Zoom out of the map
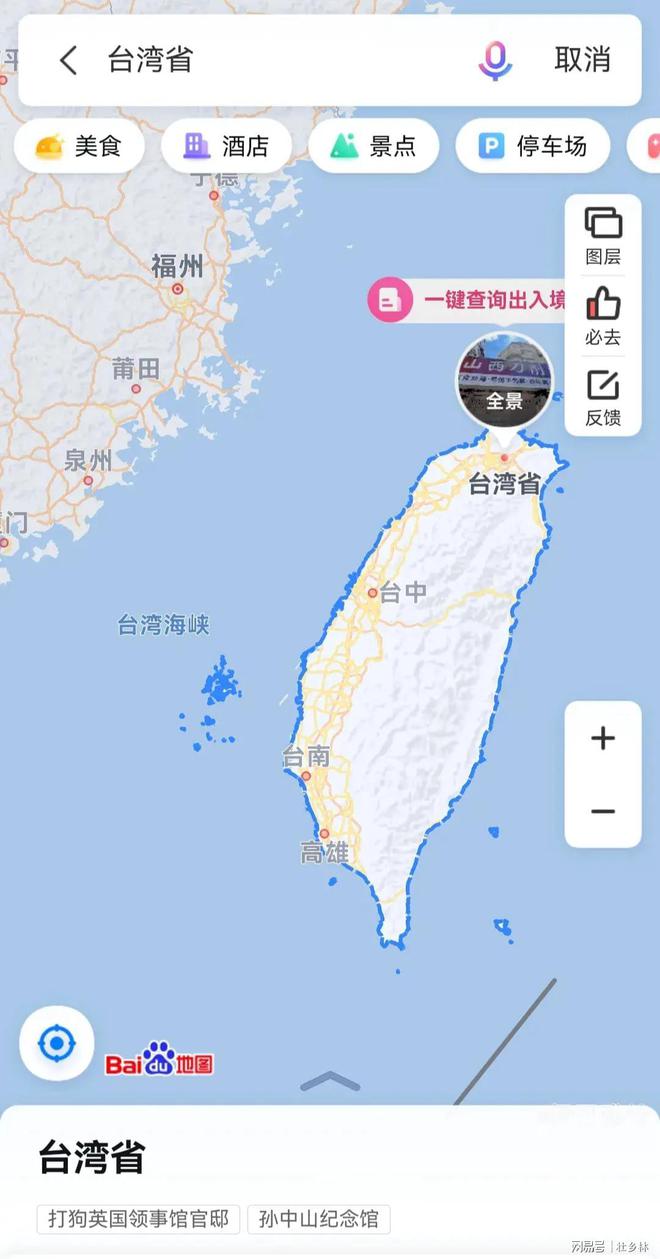The width and height of the screenshot is (660, 1259). click(603, 811)
